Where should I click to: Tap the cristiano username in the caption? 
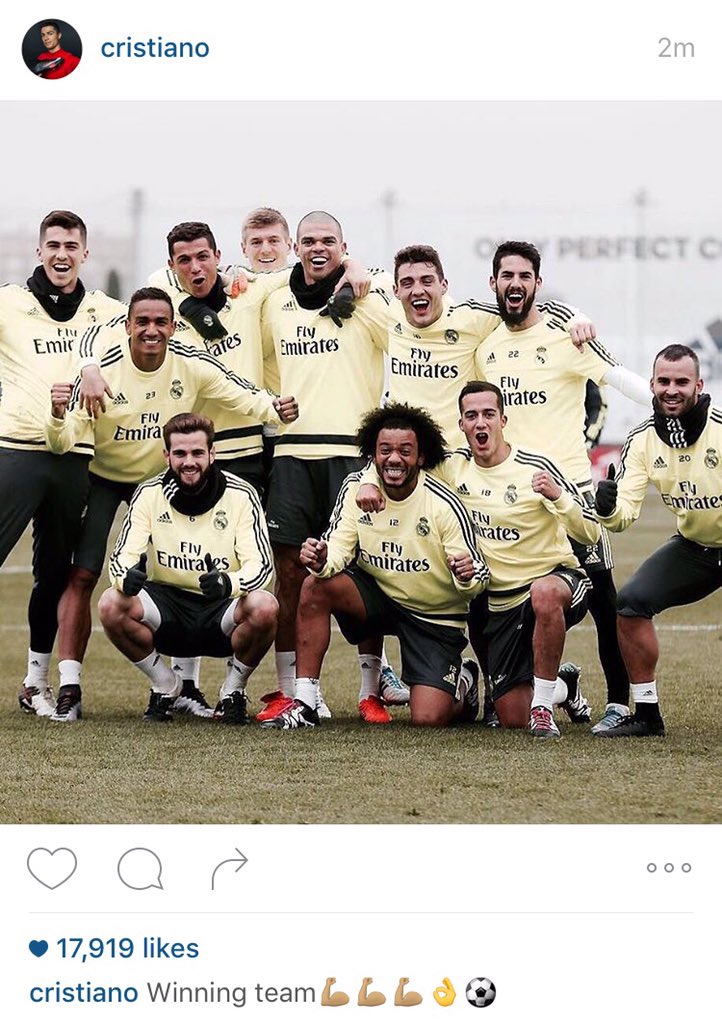[84, 993]
